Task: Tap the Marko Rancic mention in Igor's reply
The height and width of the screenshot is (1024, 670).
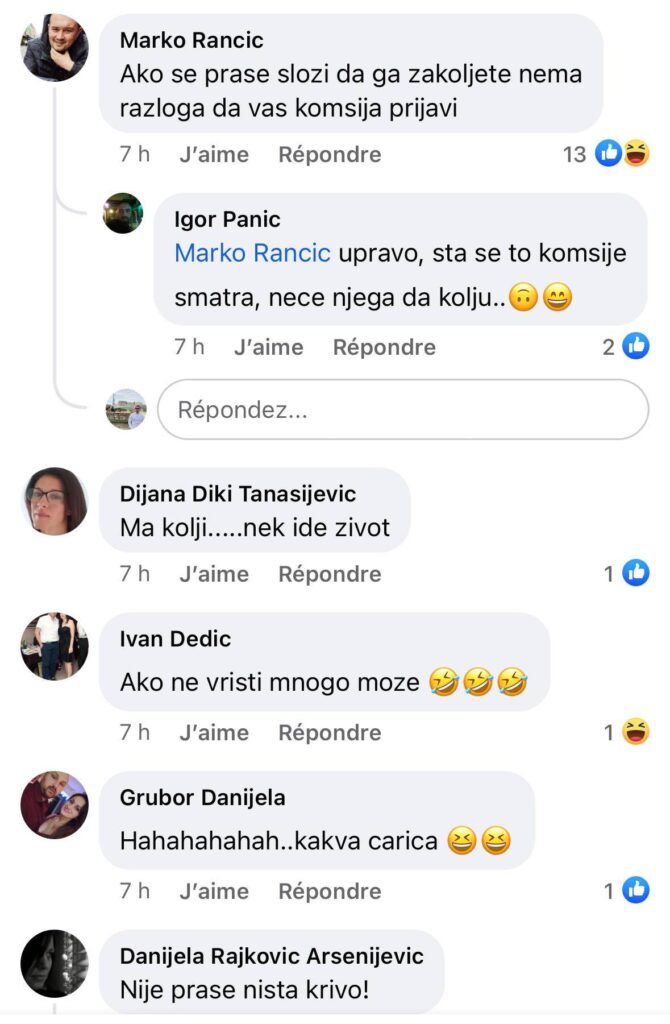Action: click(x=252, y=254)
